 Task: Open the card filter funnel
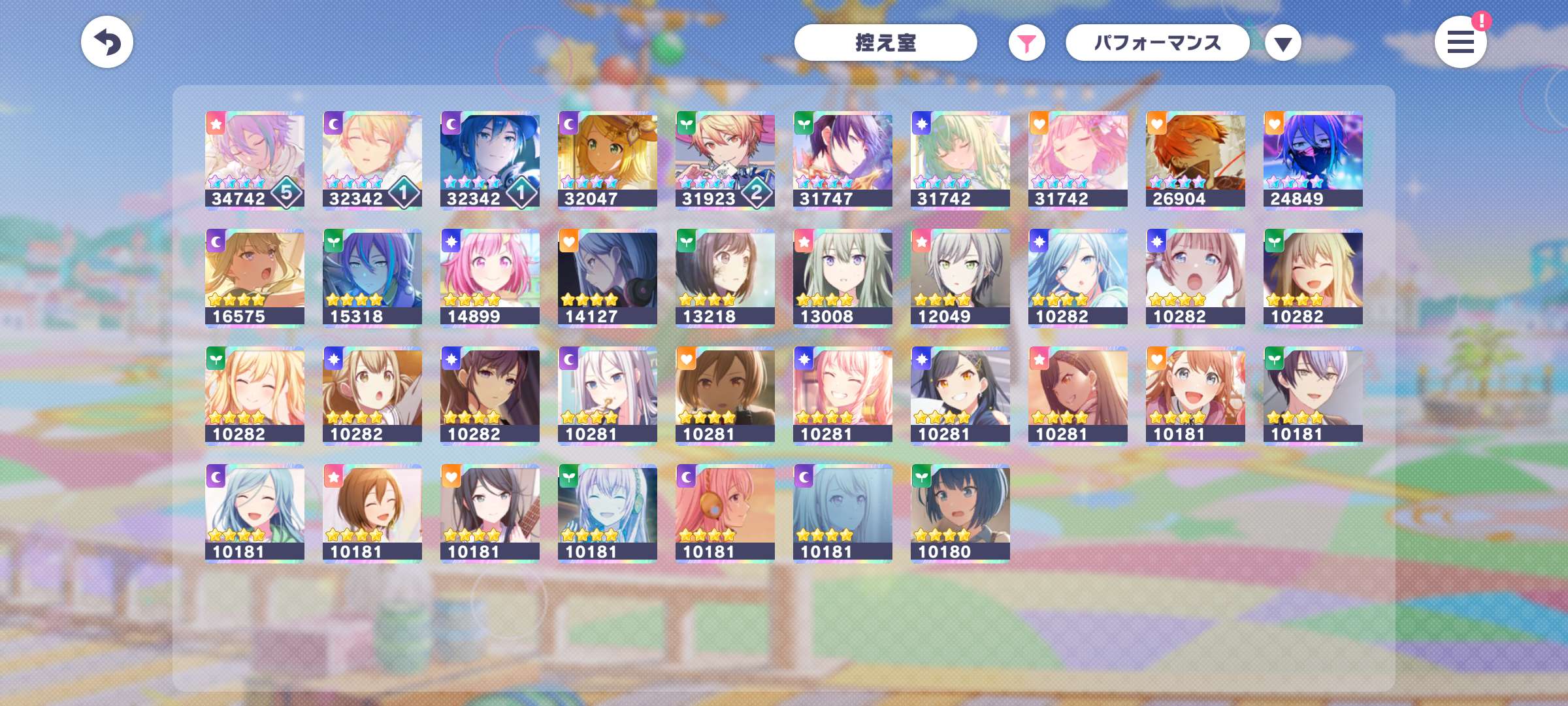click(1026, 44)
